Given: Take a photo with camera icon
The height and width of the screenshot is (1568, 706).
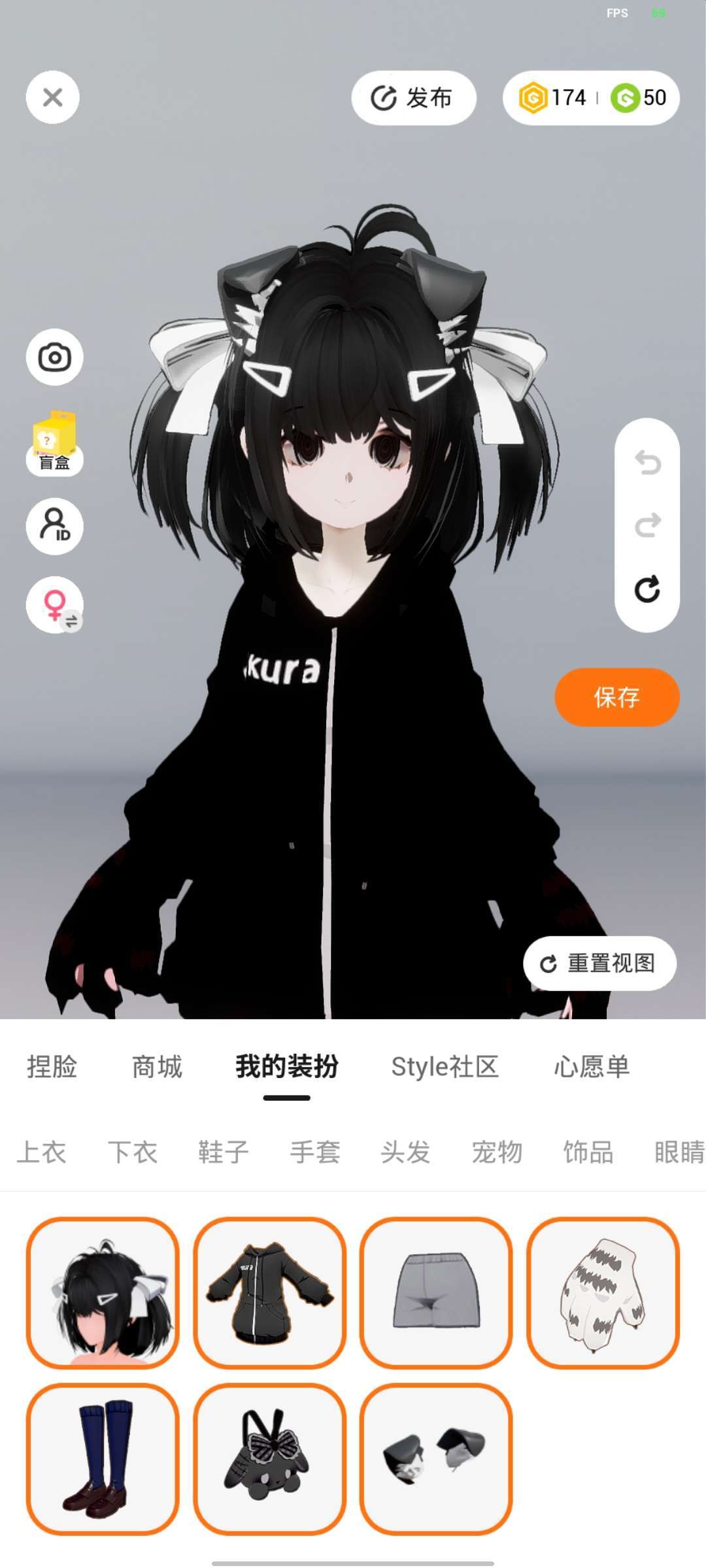Looking at the screenshot, I should pos(54,357).
